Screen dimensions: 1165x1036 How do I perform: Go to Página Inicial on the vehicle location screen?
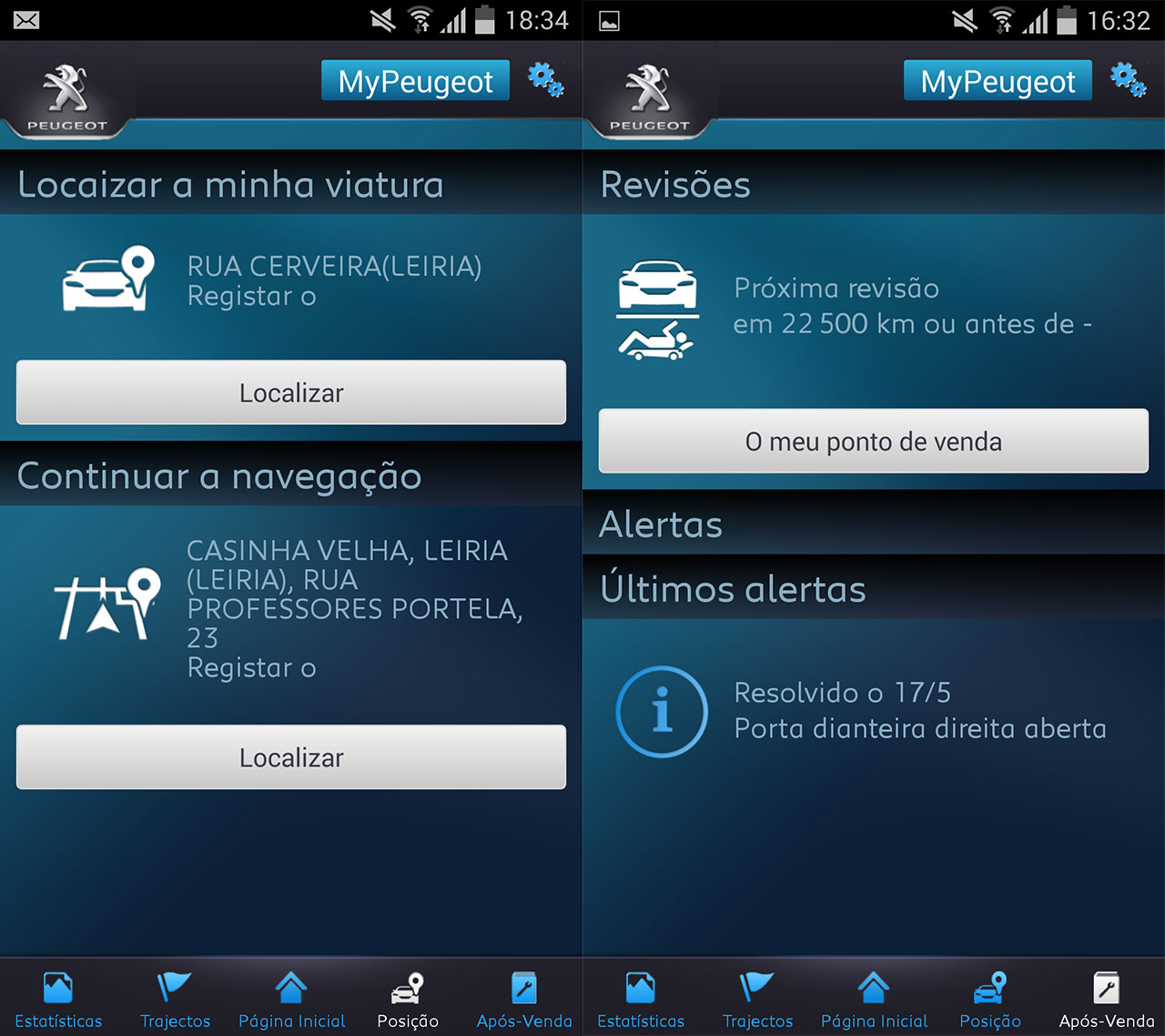(x=291, y=998)
